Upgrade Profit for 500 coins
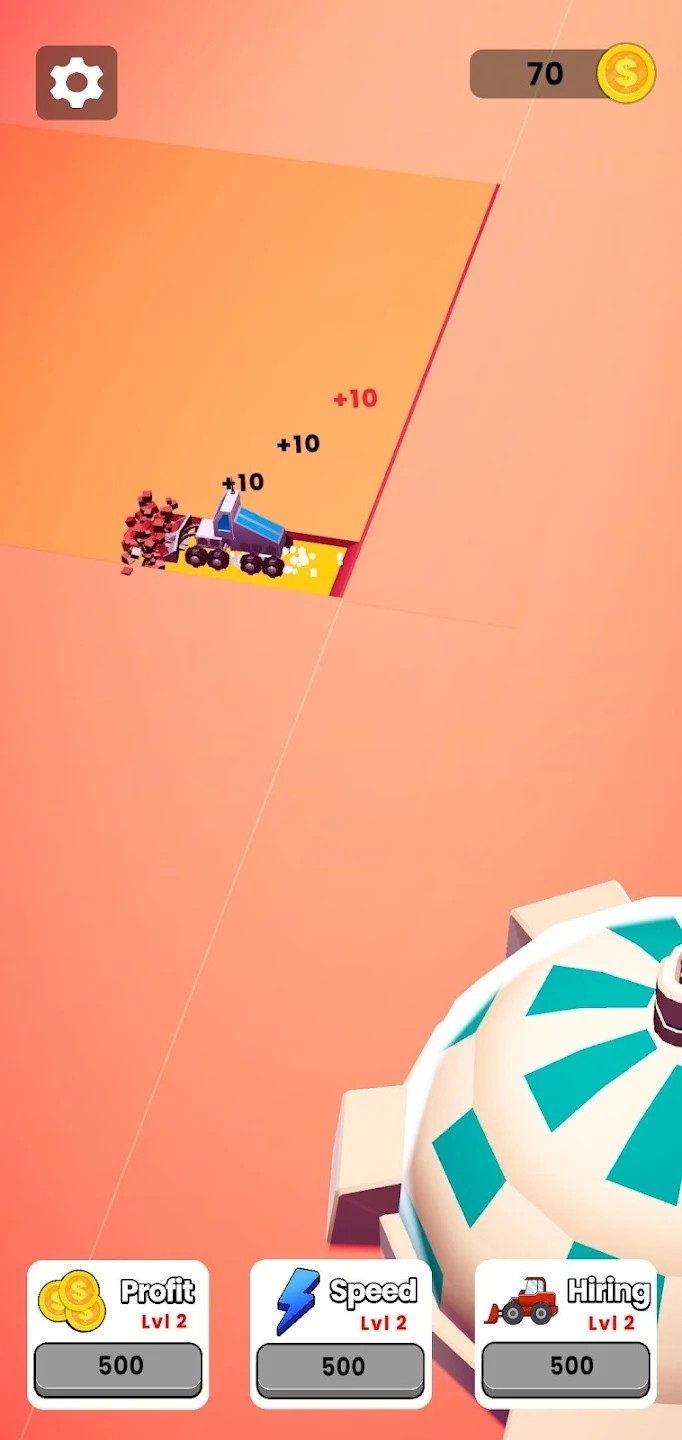Image resolution: width=682 pixels, height=1440 pixels. [x=118, y=1367]
